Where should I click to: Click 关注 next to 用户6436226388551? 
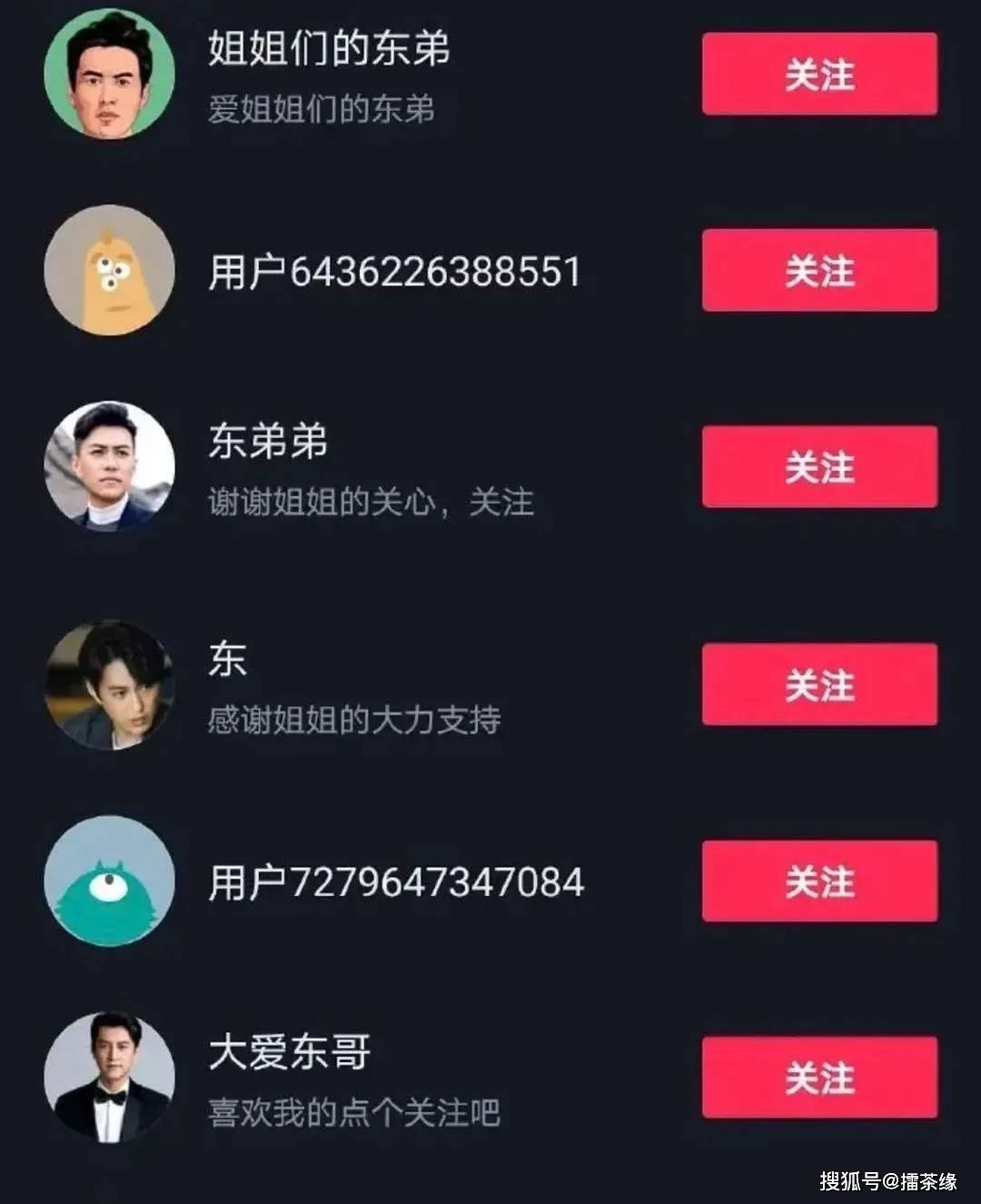click(x=819, y=269)
